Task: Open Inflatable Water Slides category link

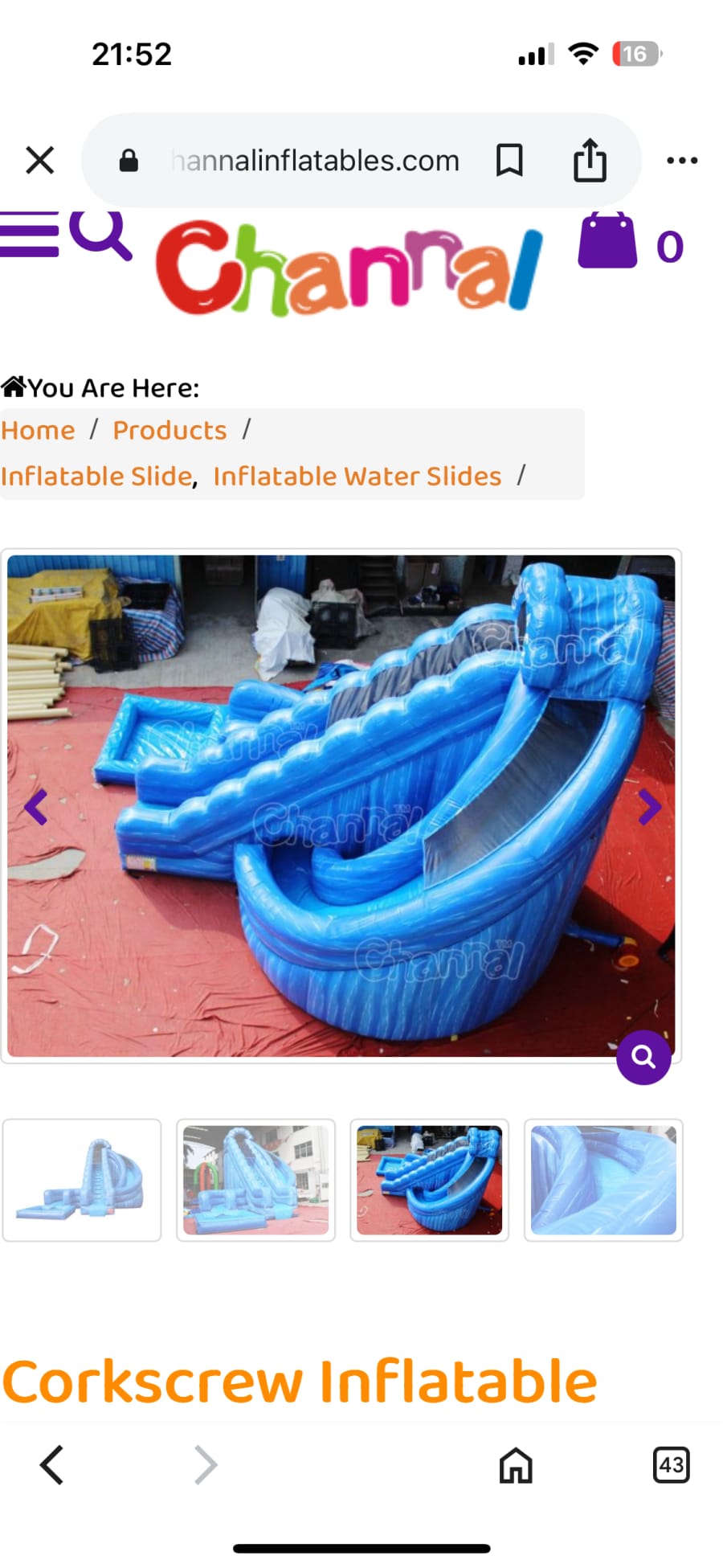Action: click(x=357, y=477)
